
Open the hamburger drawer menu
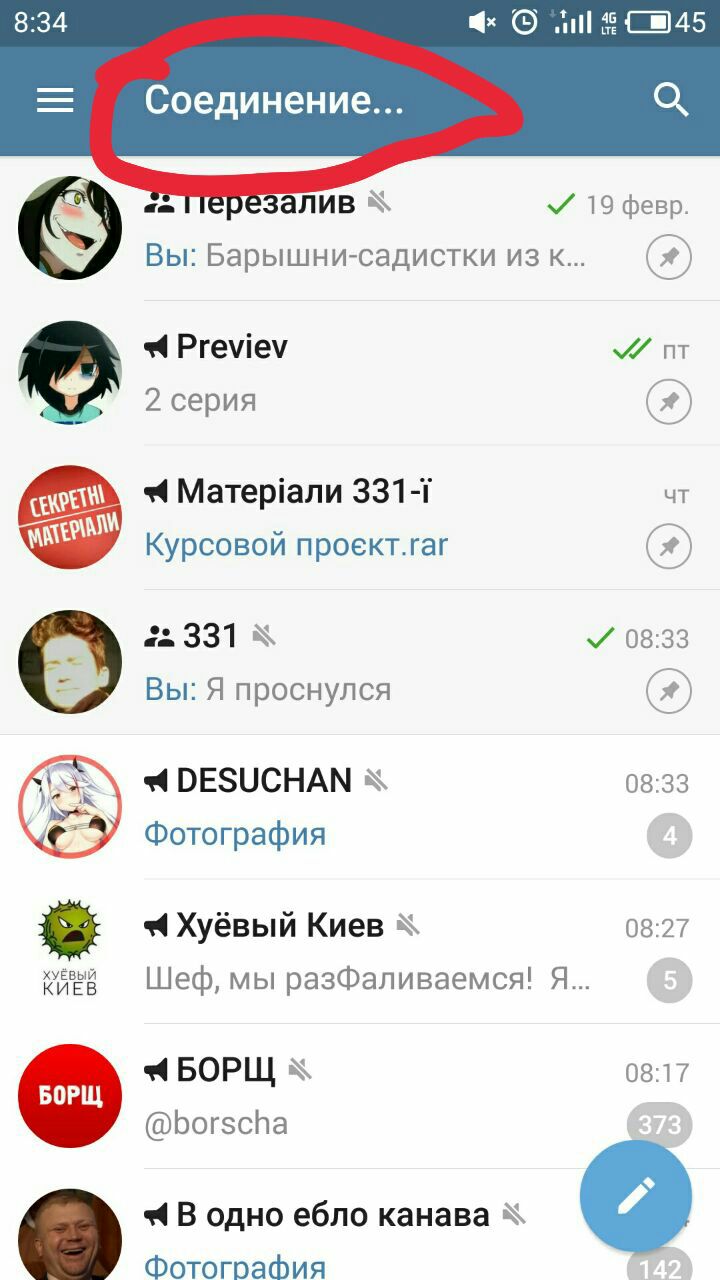coord(55,100)
